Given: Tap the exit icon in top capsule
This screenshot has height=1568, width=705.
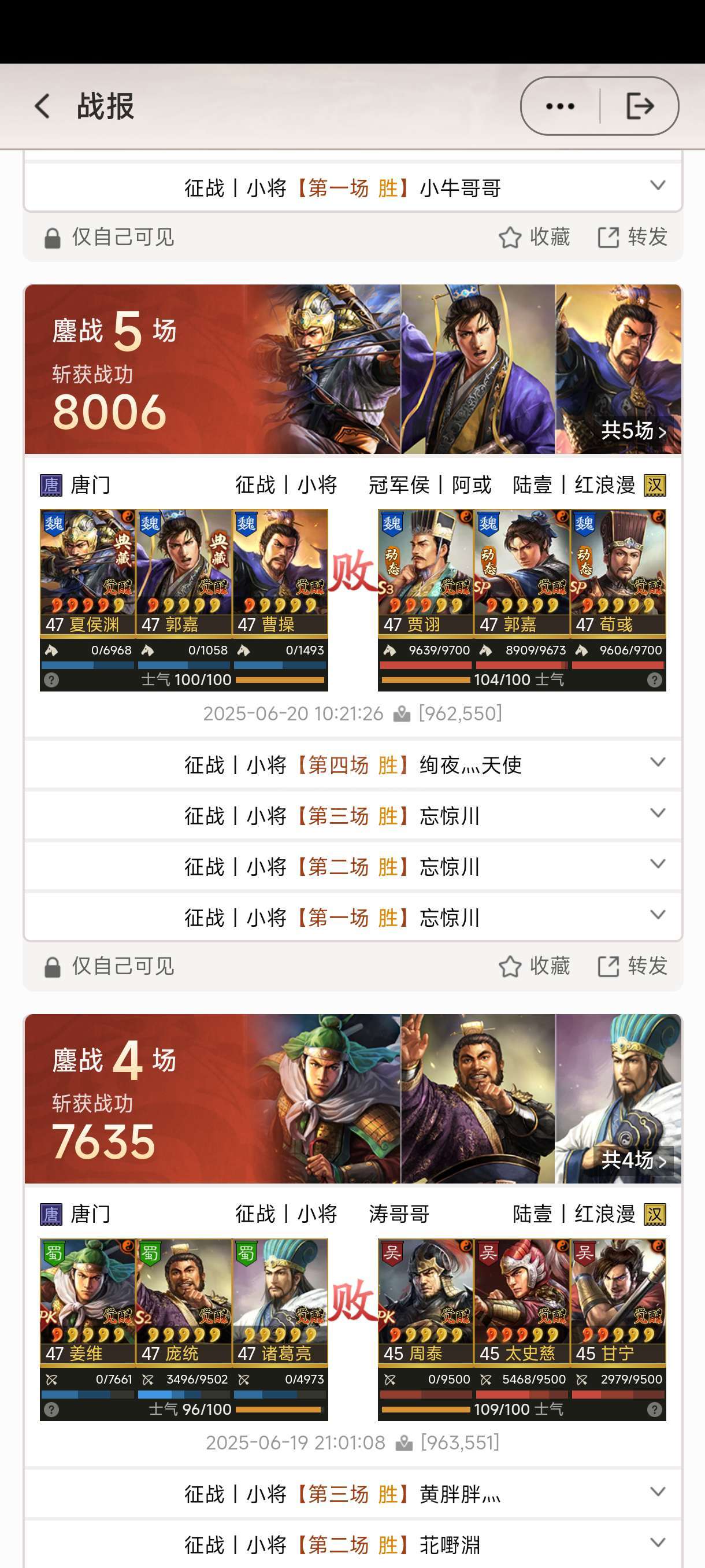Looking at the screenshot, I should click(x=640, y=106).
